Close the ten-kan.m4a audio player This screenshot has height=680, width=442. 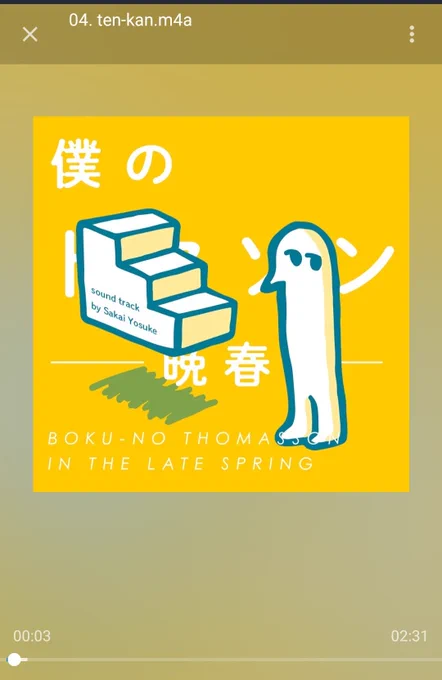30,34
